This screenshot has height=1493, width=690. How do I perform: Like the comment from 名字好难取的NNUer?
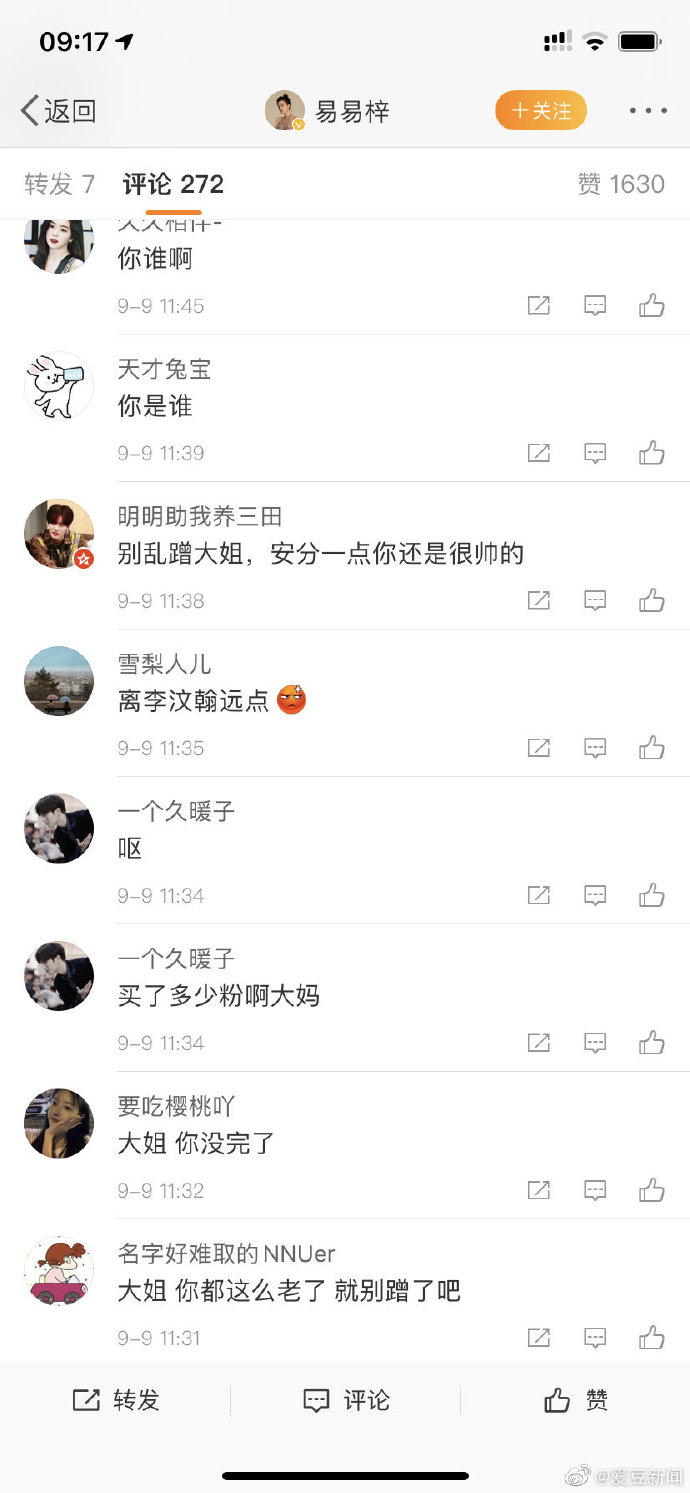(x=652, y=1337)
